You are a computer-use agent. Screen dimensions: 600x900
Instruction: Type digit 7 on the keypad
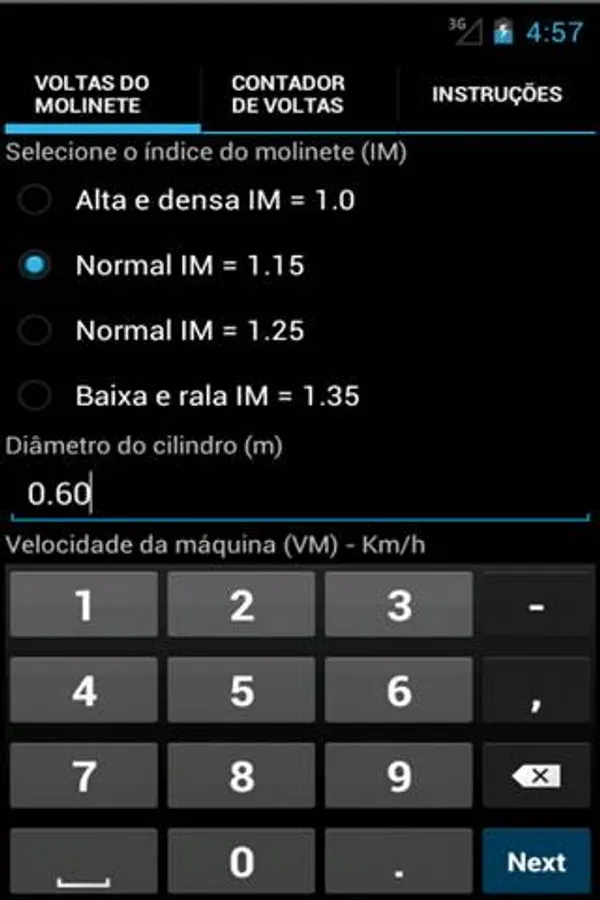pyautogui.click(x=84, y=776)
